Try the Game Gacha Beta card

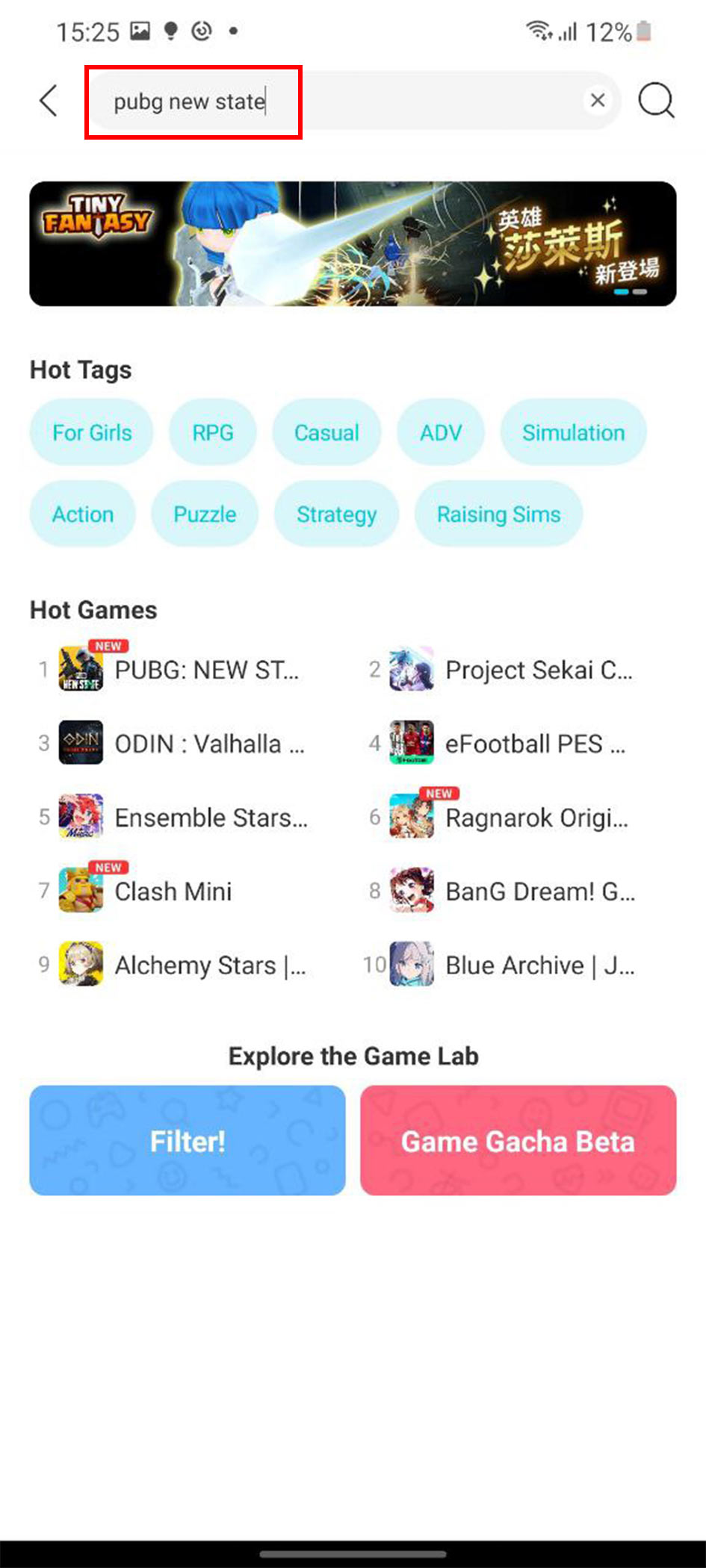point(518,1140)
